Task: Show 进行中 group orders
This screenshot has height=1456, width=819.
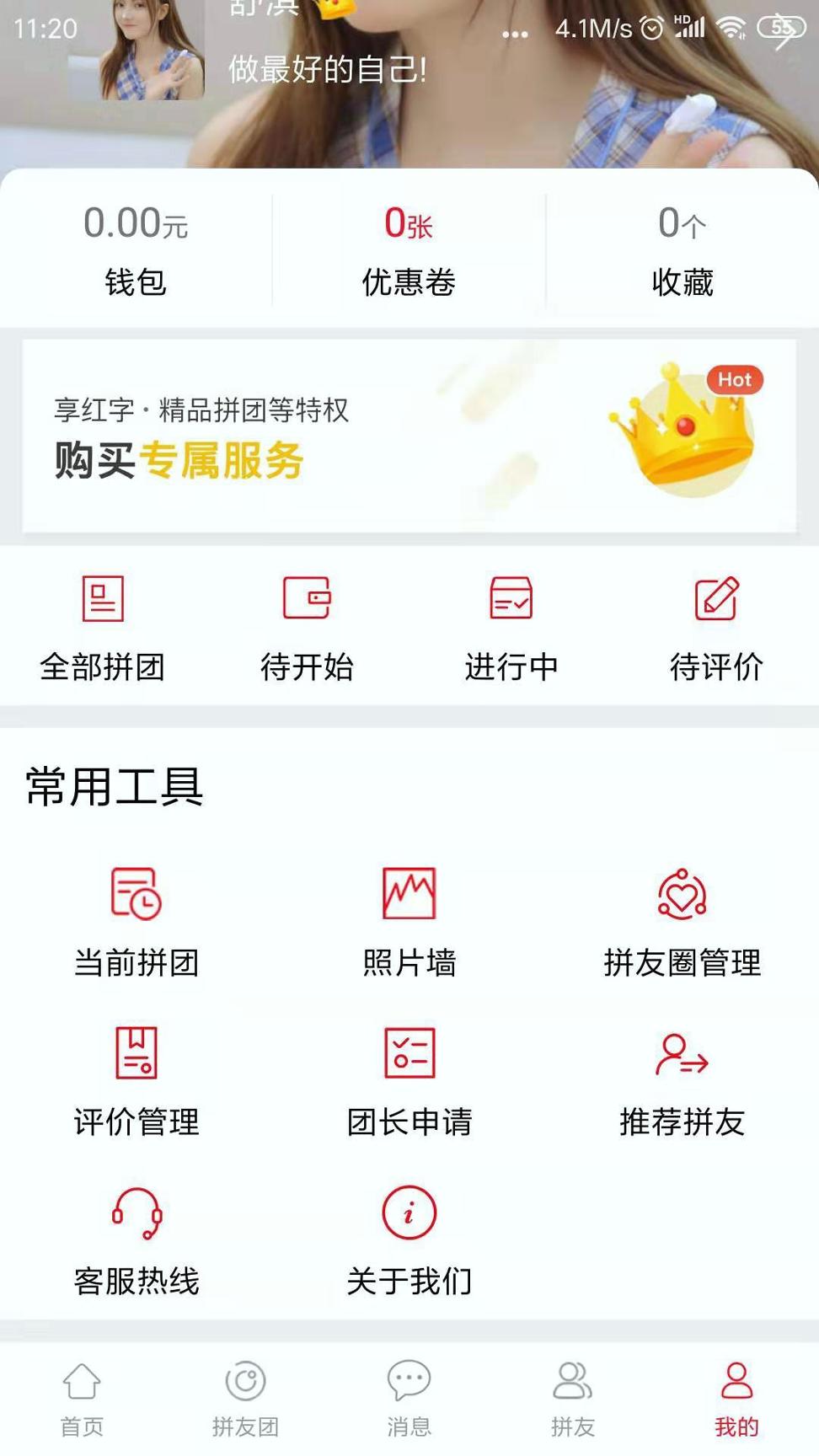Action: click(x=511, y=628)
